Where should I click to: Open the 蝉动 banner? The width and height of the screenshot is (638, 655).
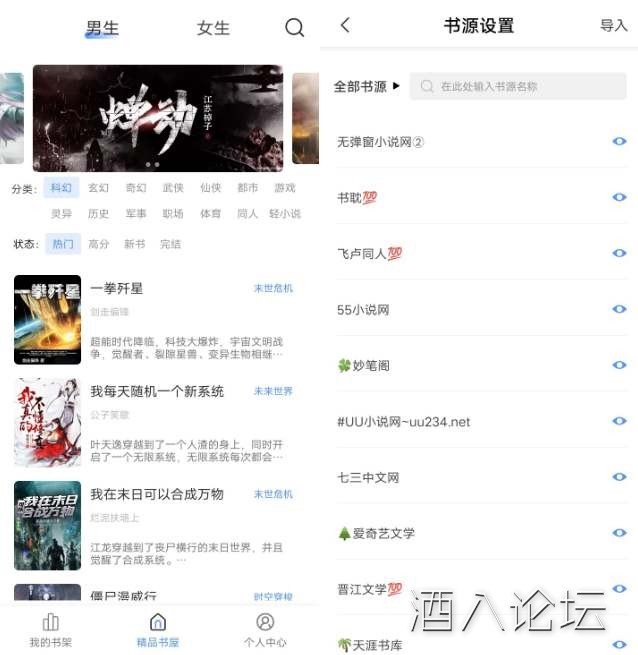(x=157, y=118)
